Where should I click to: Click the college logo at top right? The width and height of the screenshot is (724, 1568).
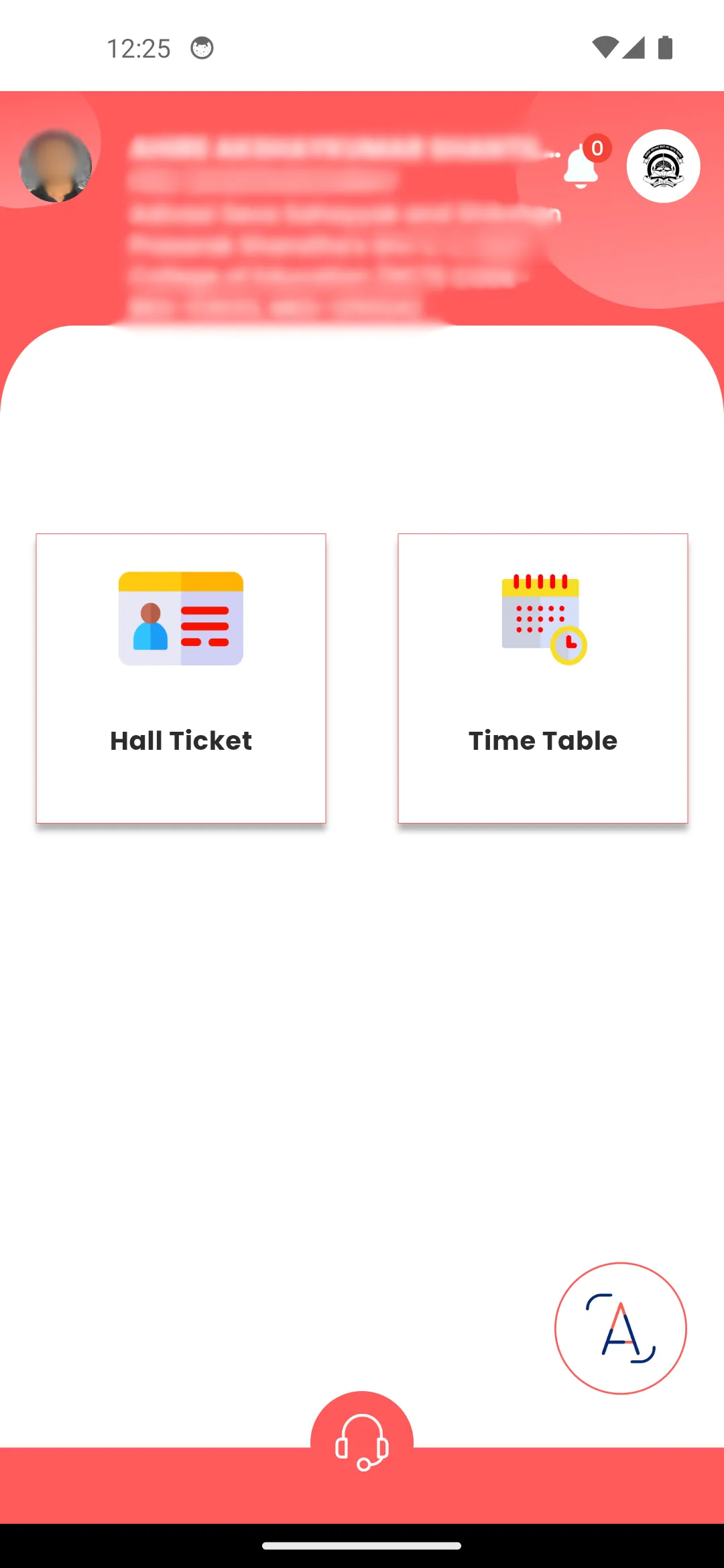point(663,167)
